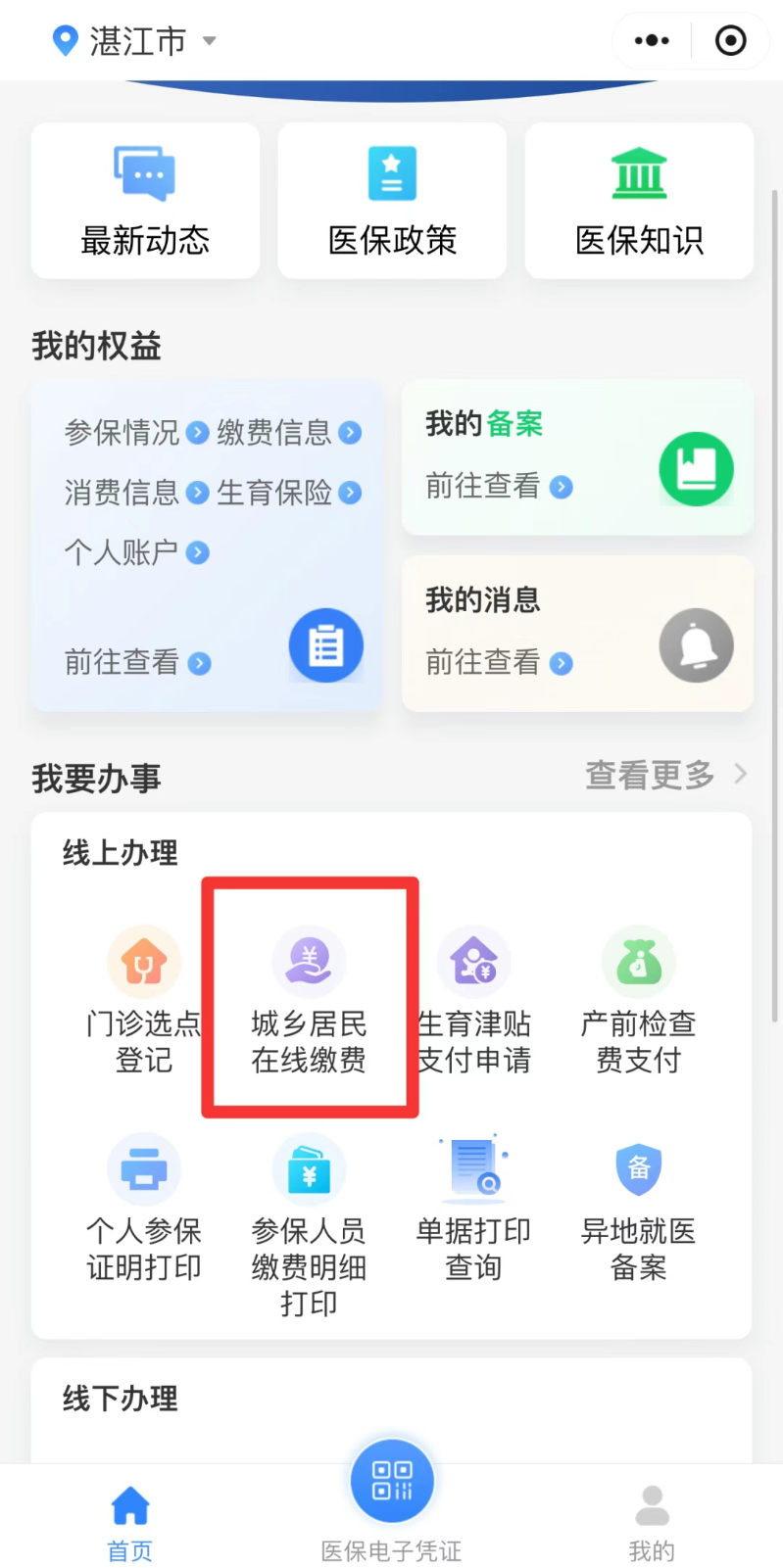Open the 我的消息 card
Image resolution: width=783 pixels, height=1568 pixels.
[x=576, y=634]
